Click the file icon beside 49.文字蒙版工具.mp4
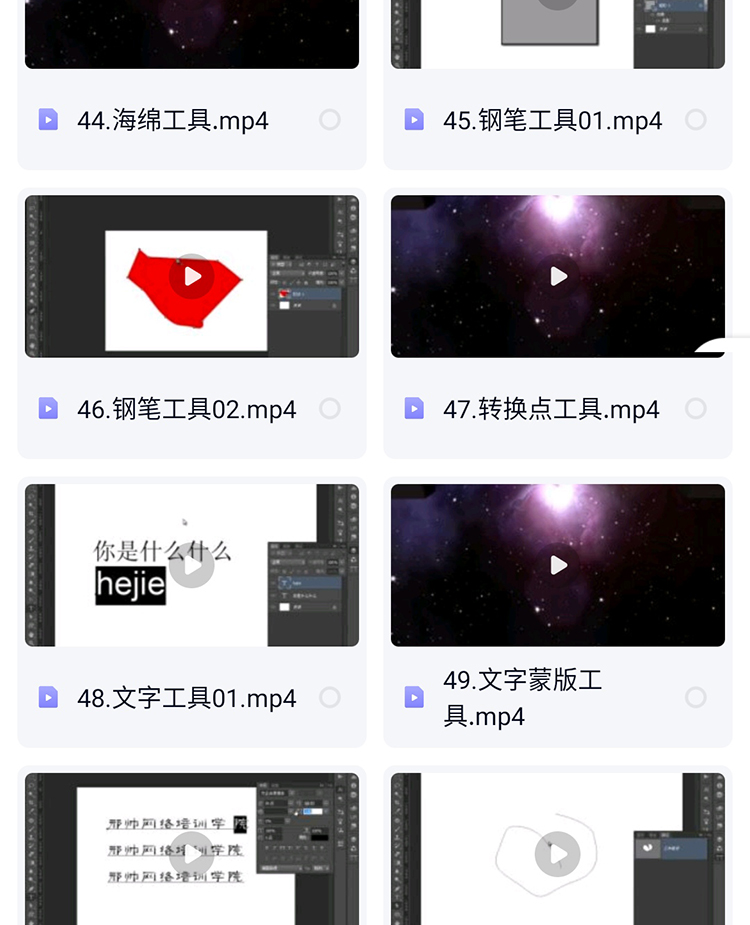This screenshot has height=925, width=750. point(414,697)
